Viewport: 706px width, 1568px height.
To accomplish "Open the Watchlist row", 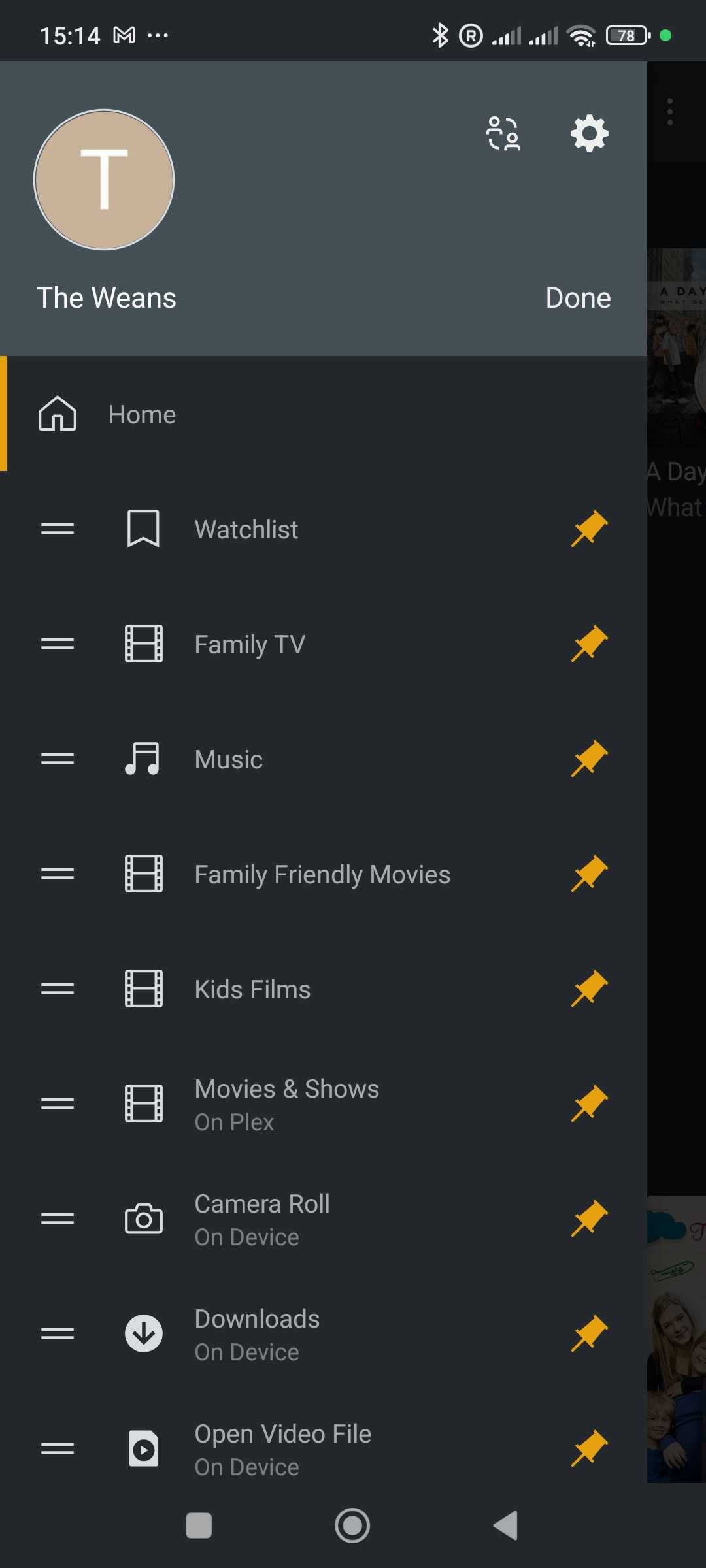I will coord(246,529).
